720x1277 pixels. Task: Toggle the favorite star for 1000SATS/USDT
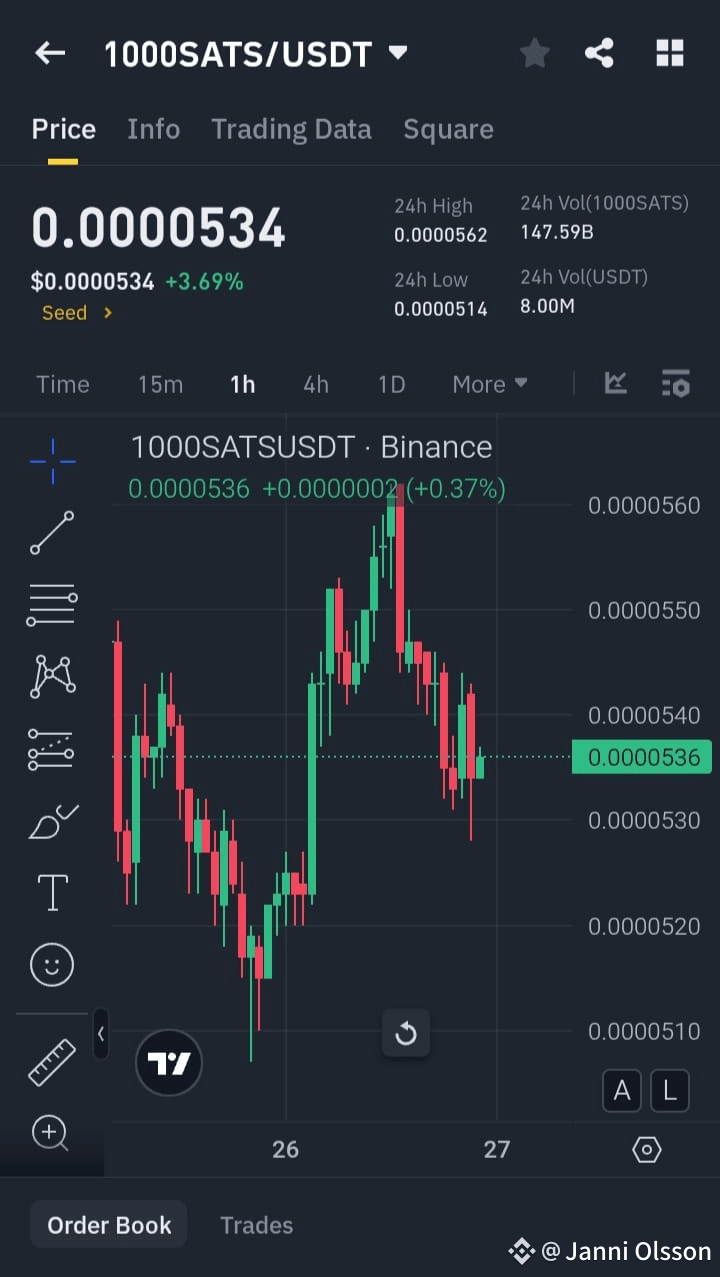click(x=534, y=53)
